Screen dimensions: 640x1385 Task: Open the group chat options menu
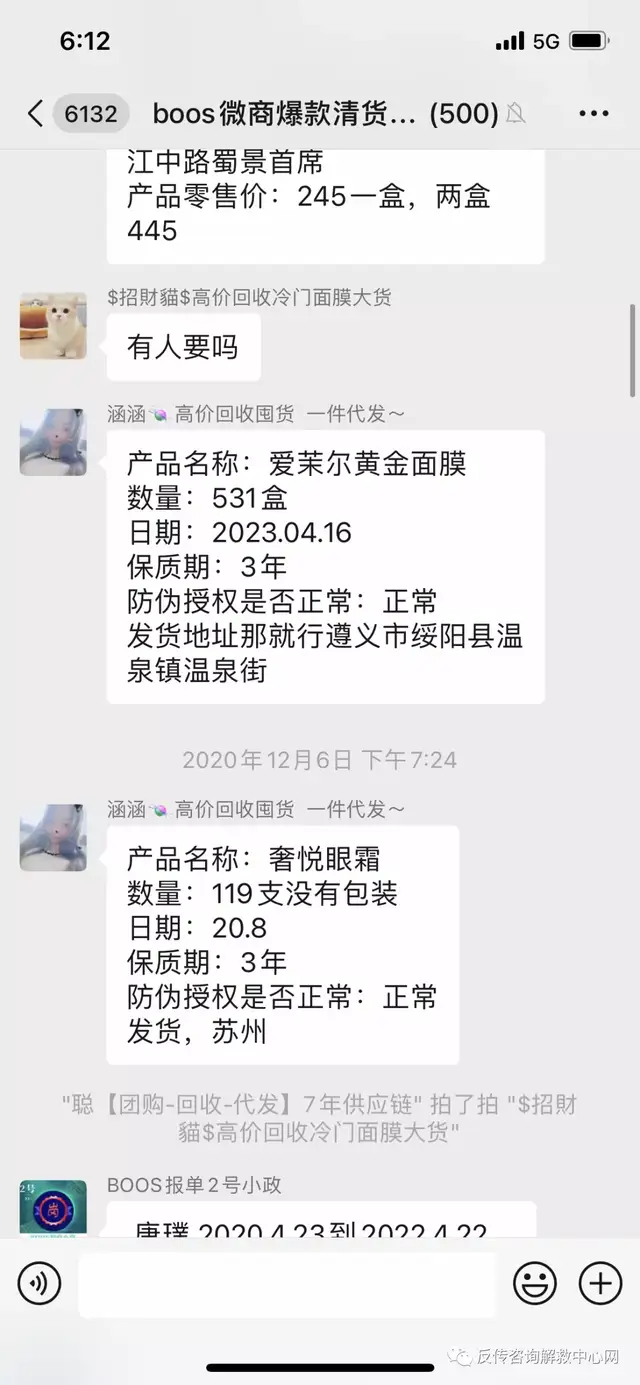pyautogui.click(x=594, y=114)
